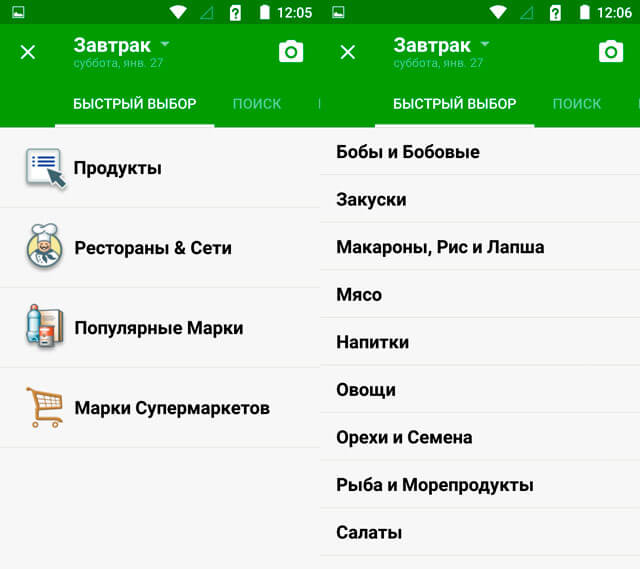The image size is (640, 569).
Task: Select Популярные Марки
Action: [x=158, y=328]
